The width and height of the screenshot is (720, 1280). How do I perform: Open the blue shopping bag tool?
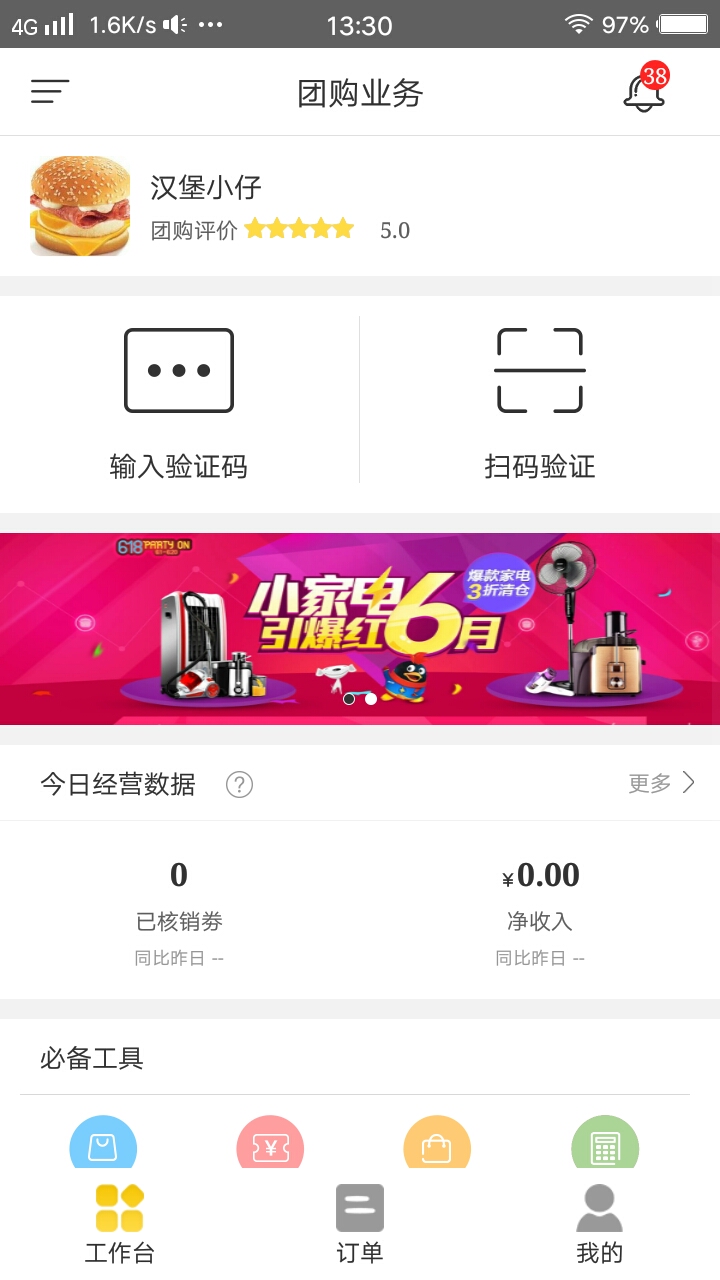pyautogui.click(x=103, y=1144)
